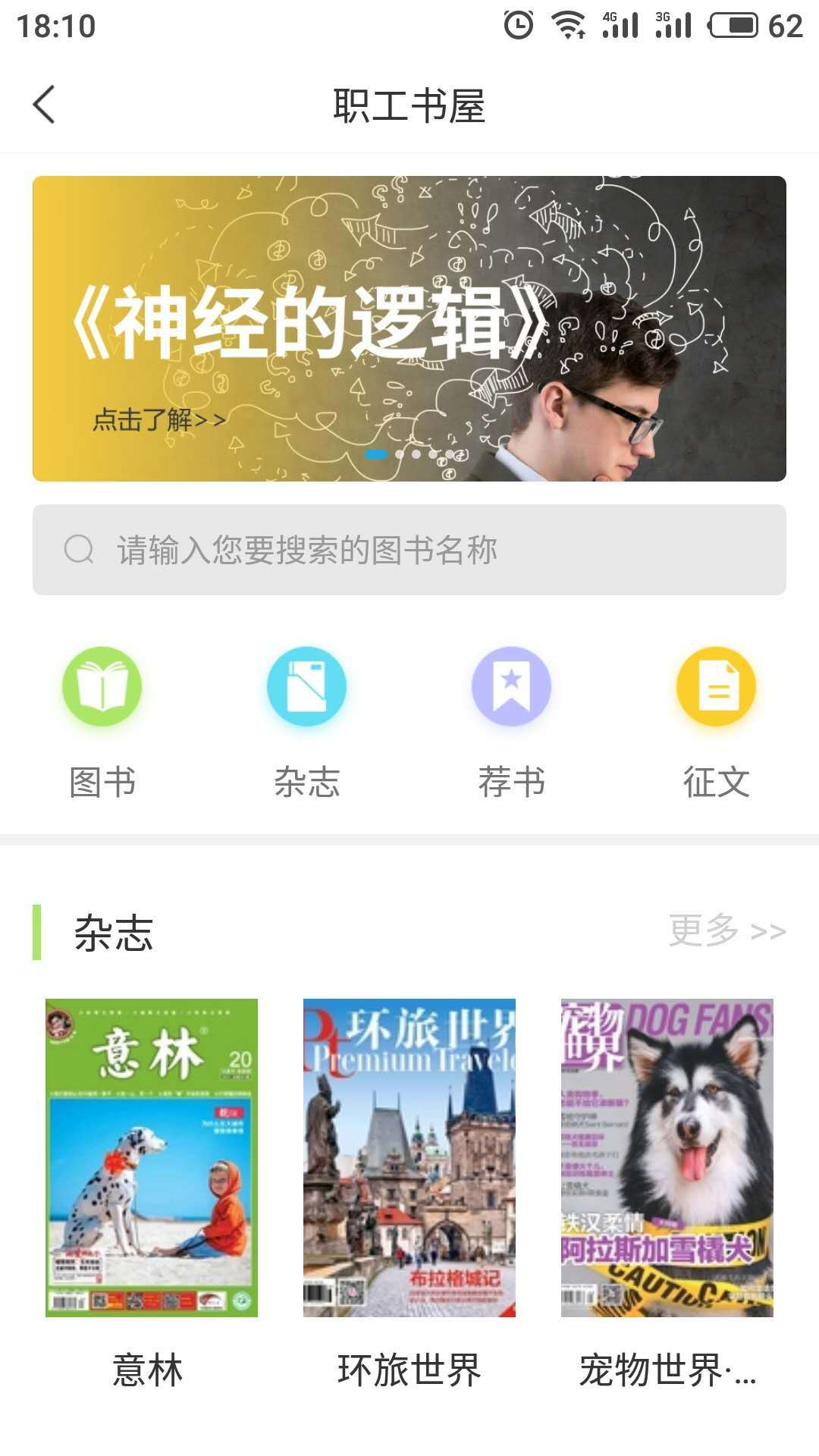Select the 杂志 (Magazines) blue icon

306,685
